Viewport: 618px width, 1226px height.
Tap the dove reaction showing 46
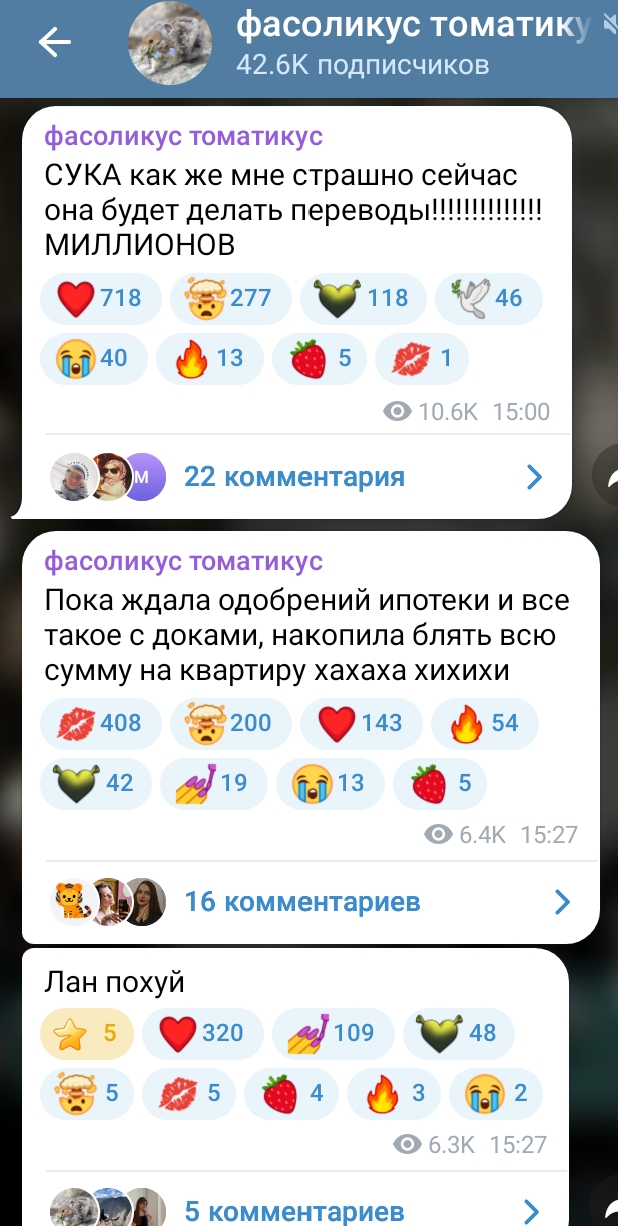point(487,297)
